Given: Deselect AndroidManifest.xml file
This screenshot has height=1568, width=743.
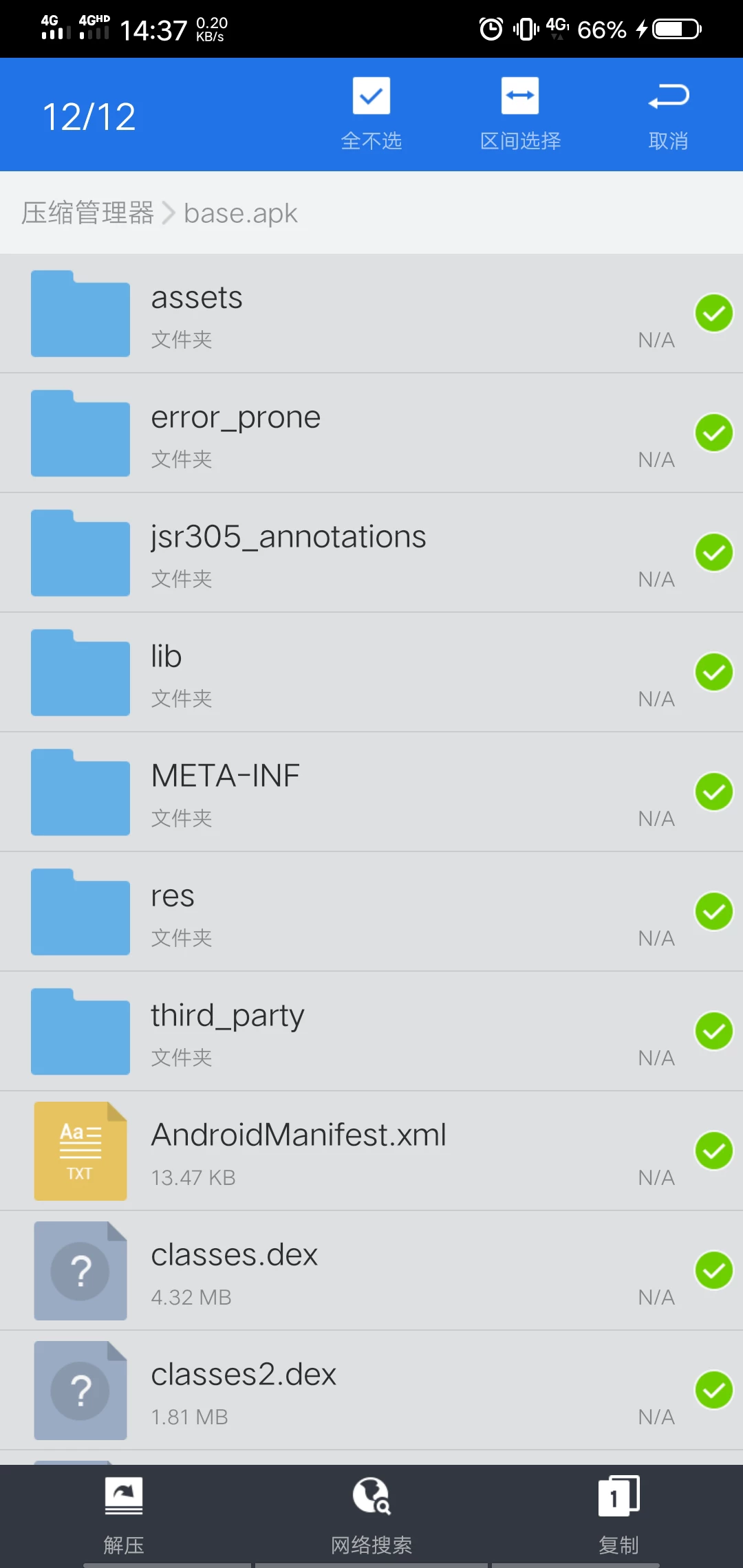Looking at the screenshot, I should pyautogui.click(x=713, y=1151).
